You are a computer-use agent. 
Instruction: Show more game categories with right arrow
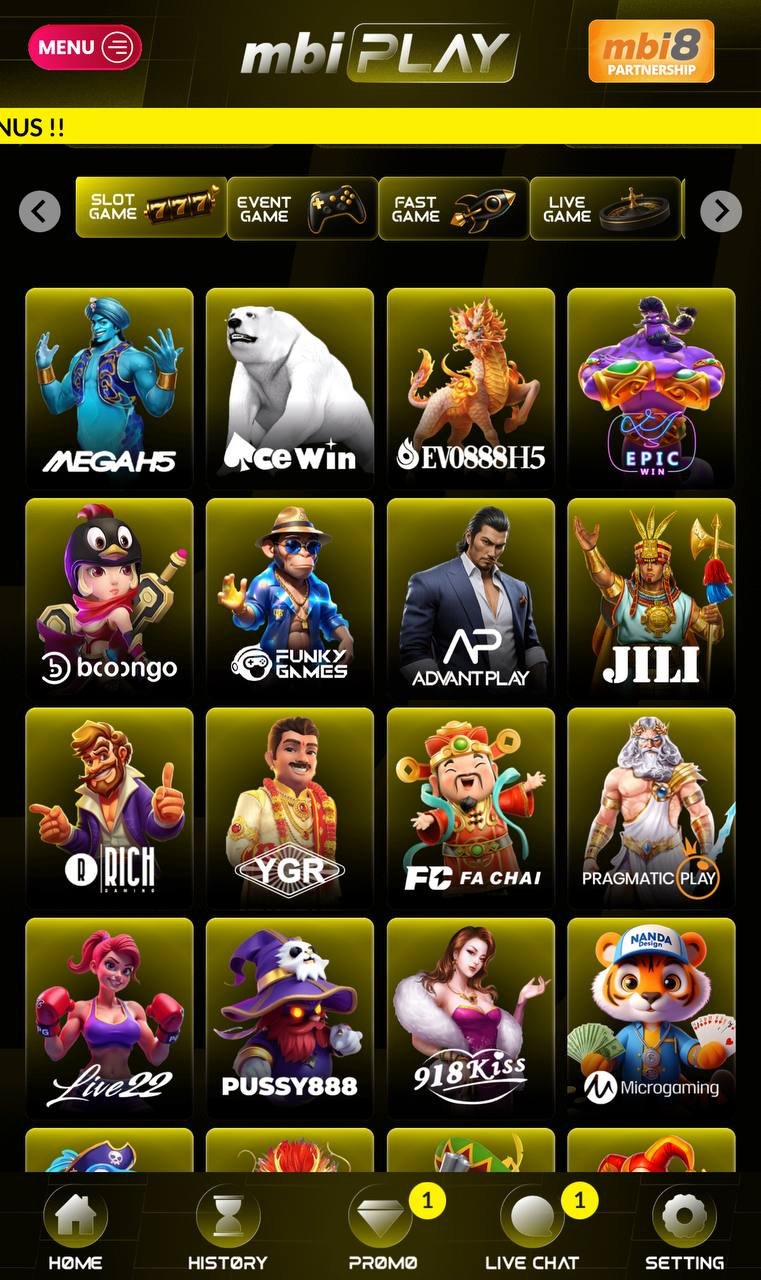(x=720, y=211)
